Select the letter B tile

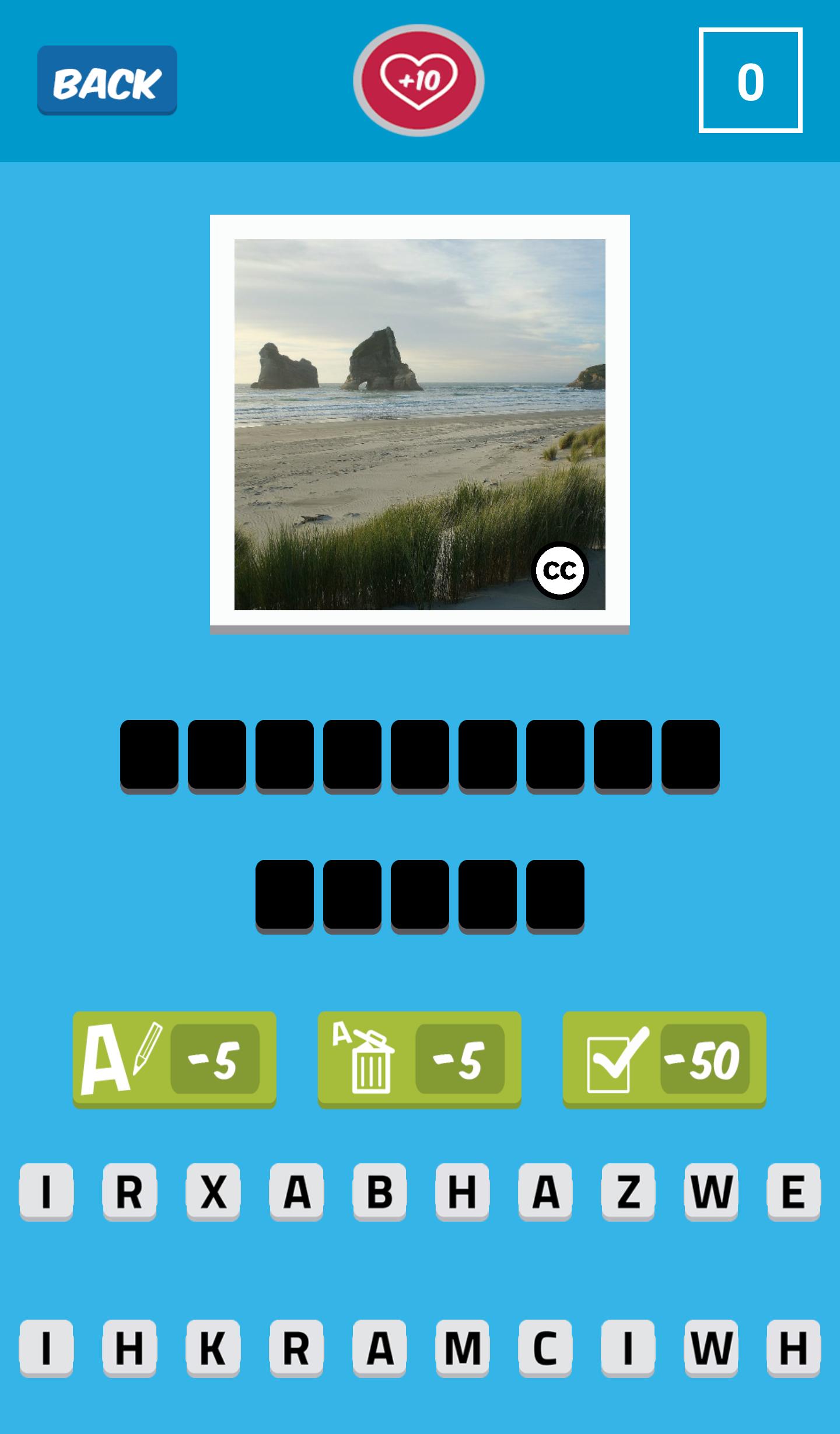[380, 1191]
